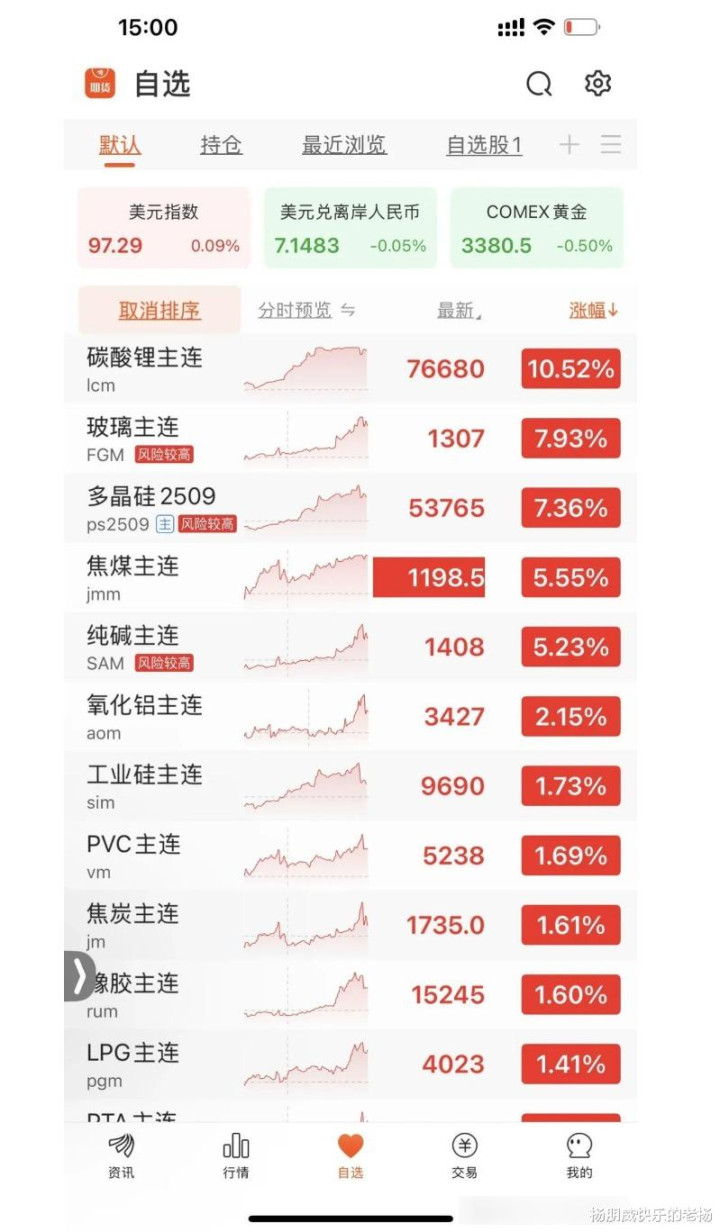This screenshot has height=1232, width=720.
Task: Go to the 资讯 tab
Action: pos(121,1157)
